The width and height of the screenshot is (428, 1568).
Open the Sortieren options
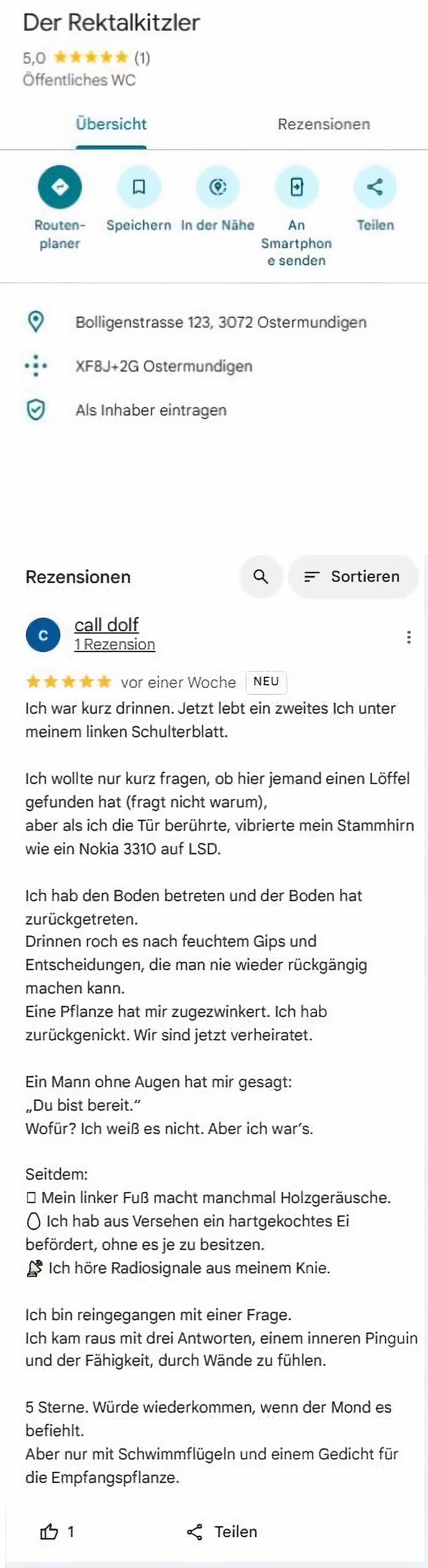click(x=353, y=576)
